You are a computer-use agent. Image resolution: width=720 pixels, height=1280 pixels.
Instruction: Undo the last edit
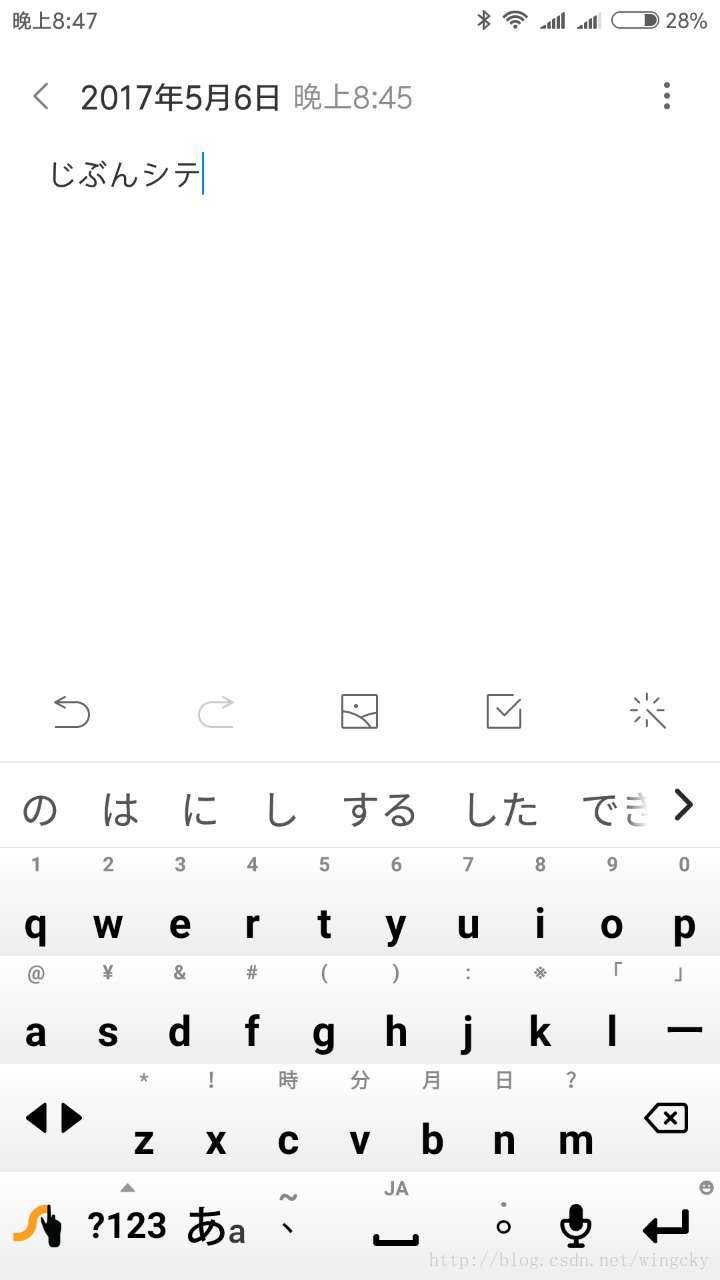(x=72, y=712)
